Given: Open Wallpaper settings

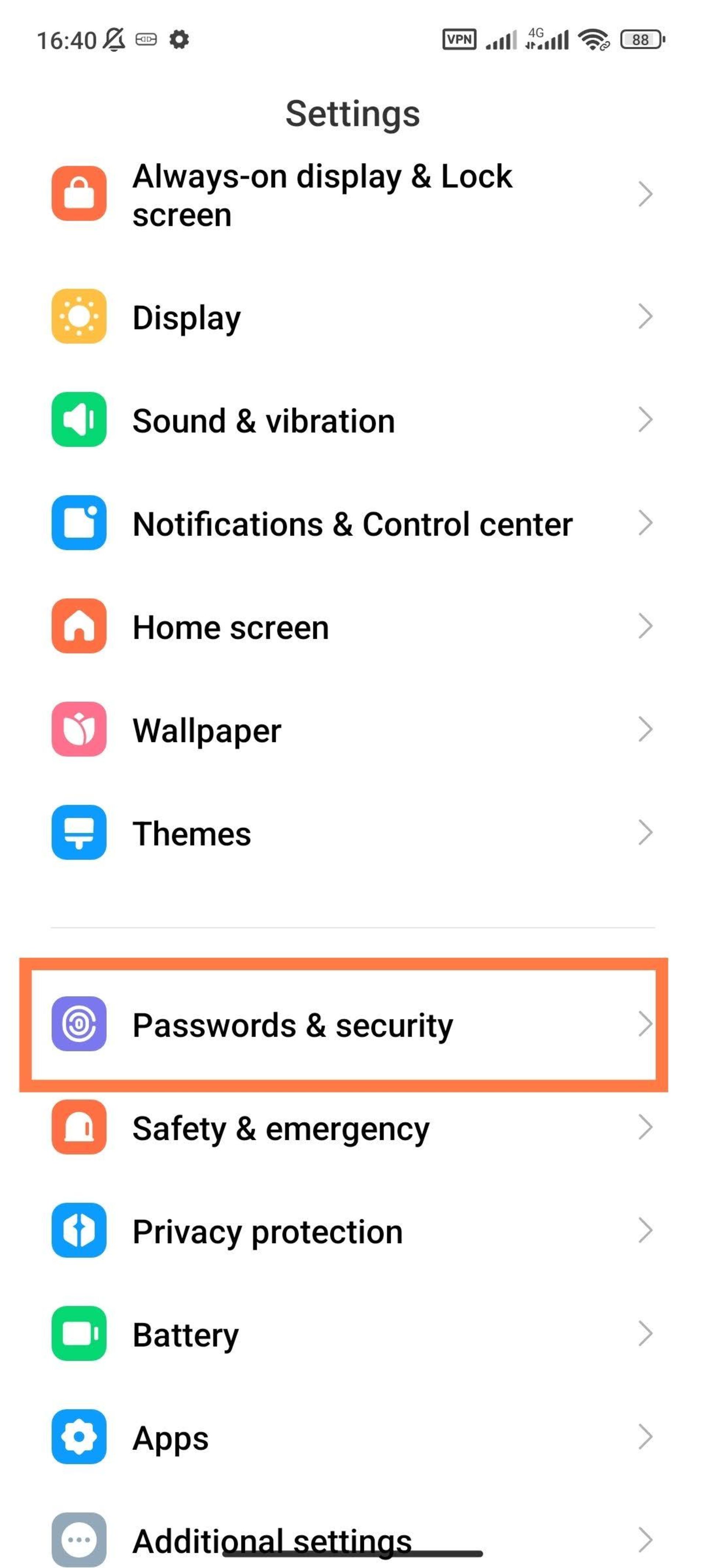Looking at the screenshot, I should pyautogui.click(x=207, y=730).
